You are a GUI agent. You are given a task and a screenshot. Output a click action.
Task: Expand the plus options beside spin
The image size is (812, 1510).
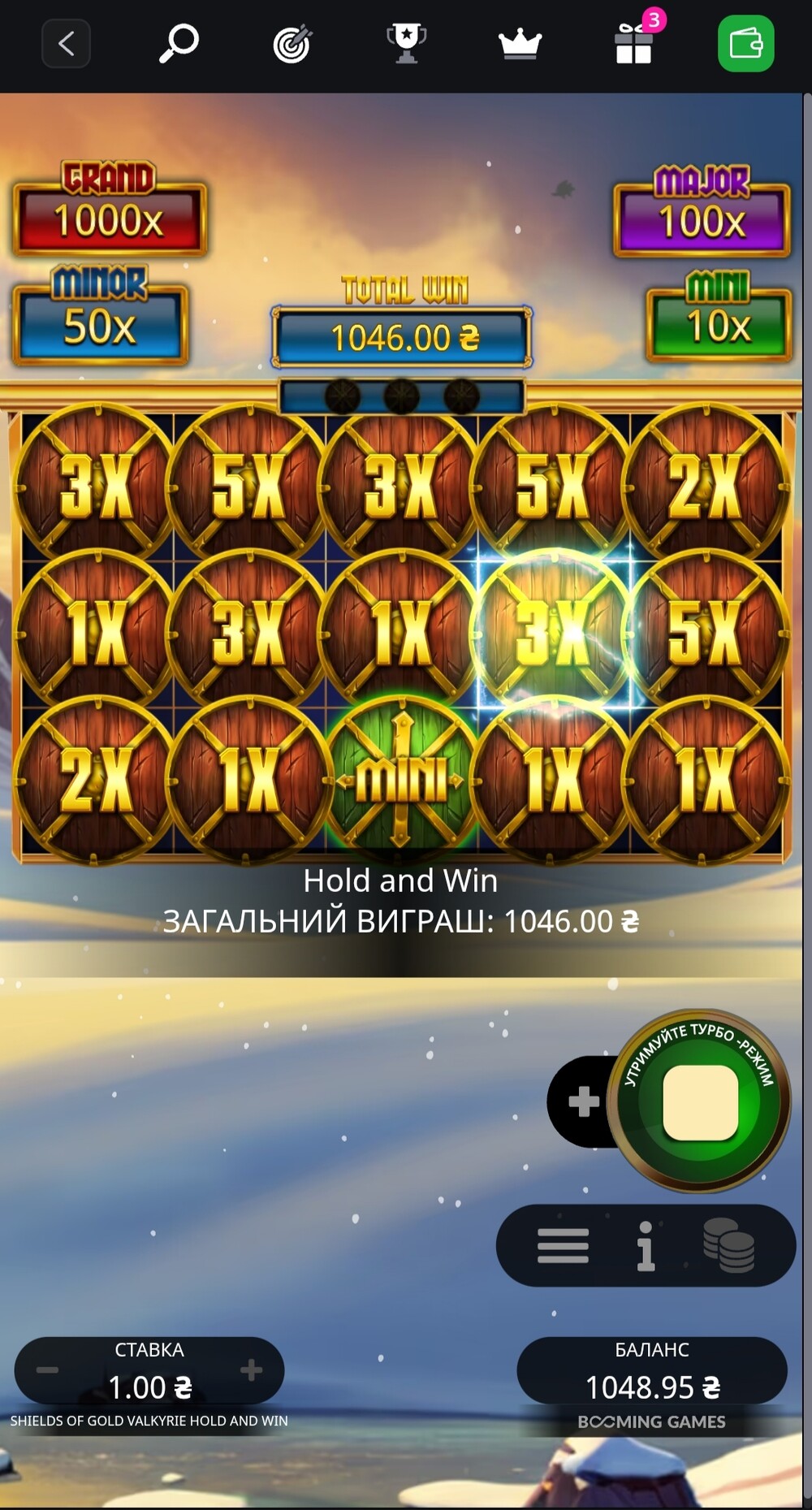point(583,1102)
